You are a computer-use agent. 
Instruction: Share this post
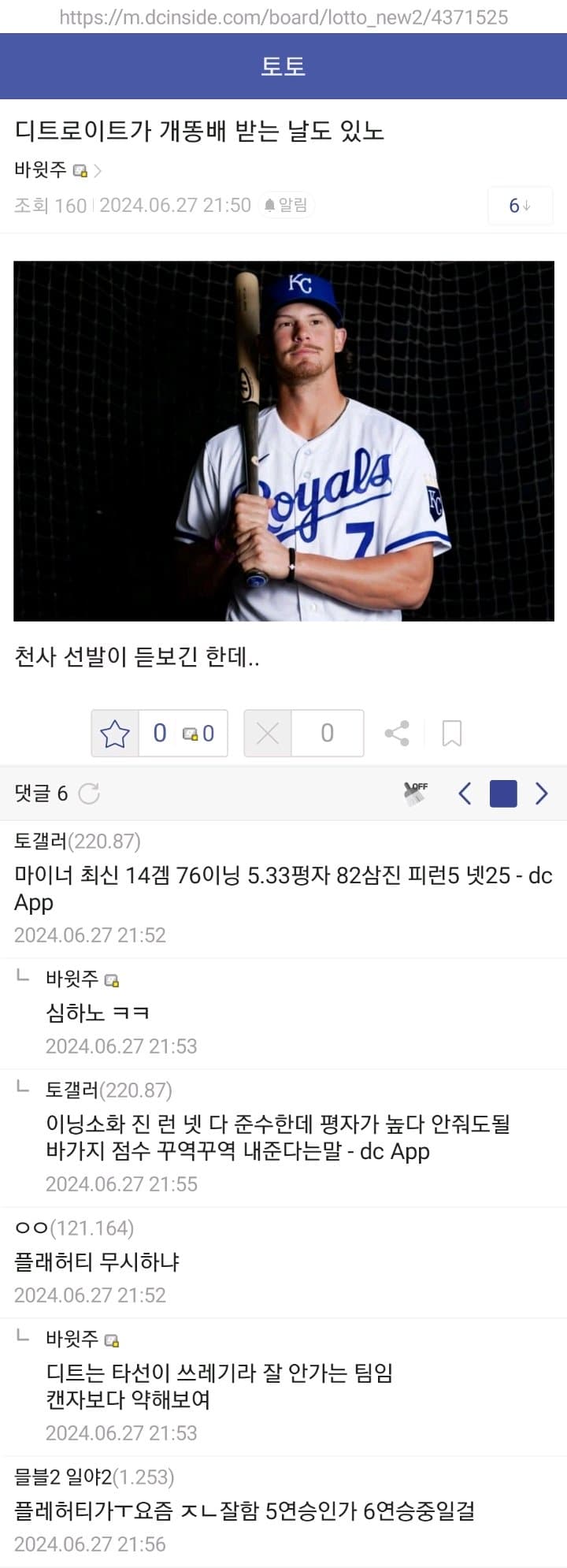point(397,734)
